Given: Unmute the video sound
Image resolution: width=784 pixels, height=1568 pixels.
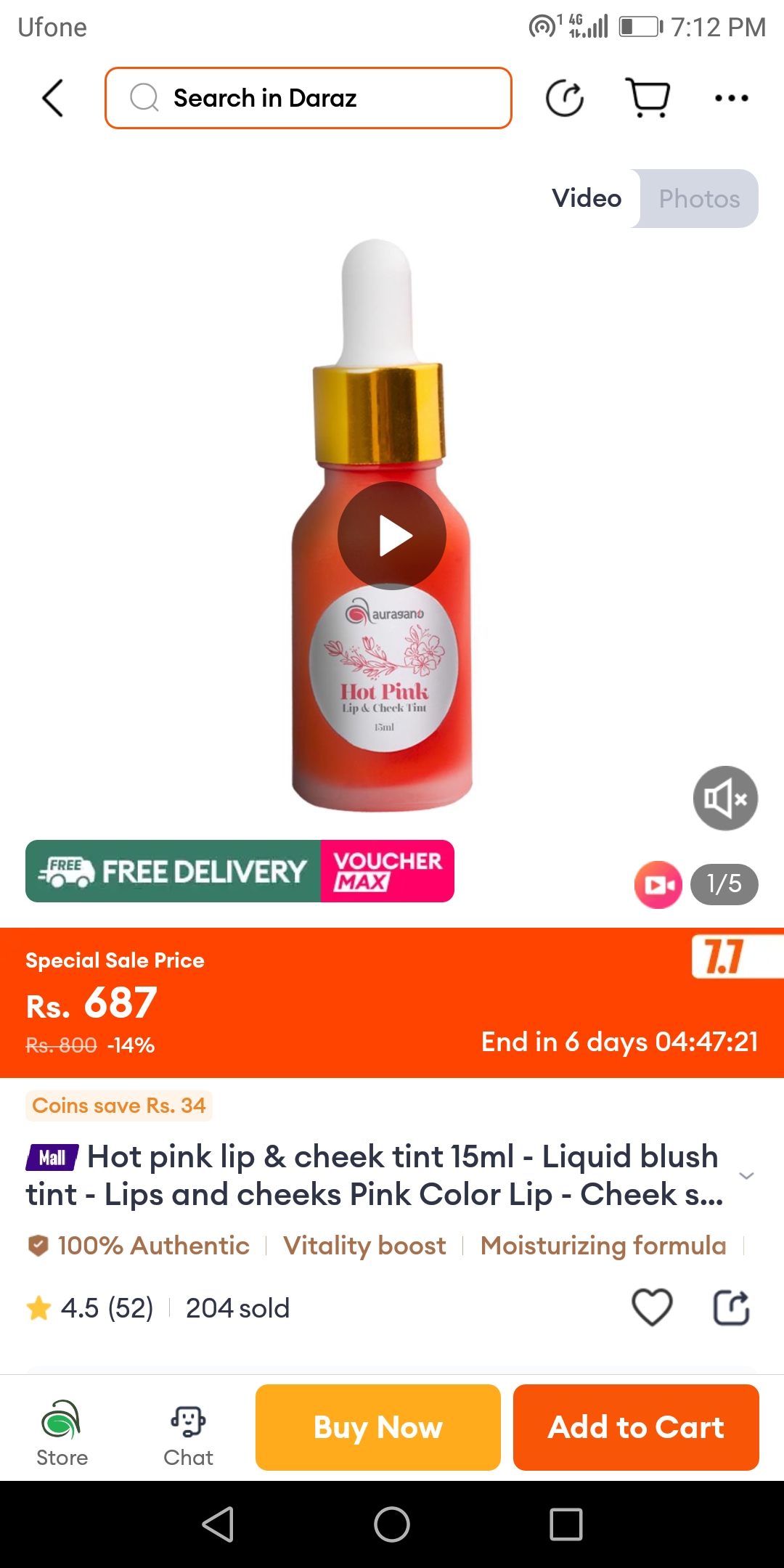Looking at the screenshot, I should click(725, 799).
